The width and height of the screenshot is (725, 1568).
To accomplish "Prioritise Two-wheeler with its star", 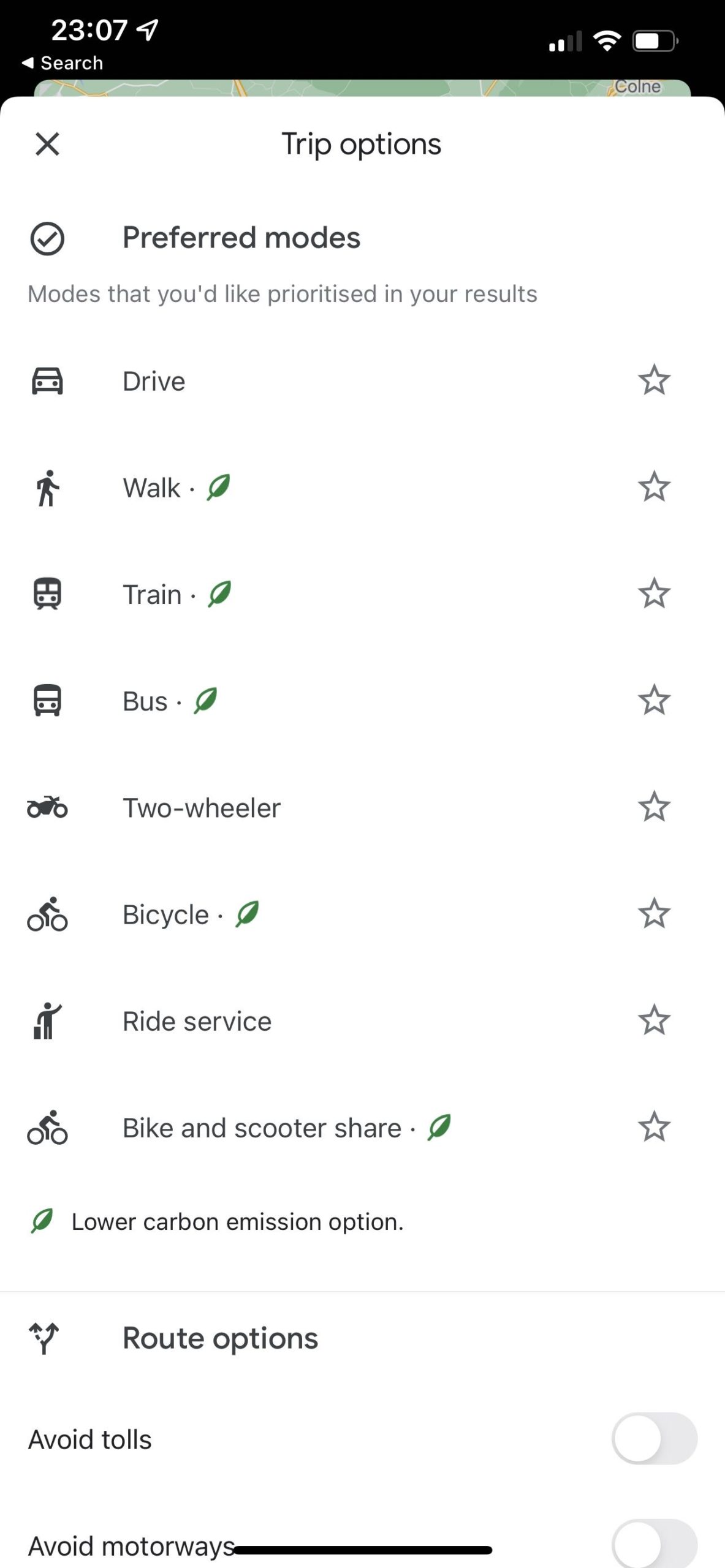I will [x=654, y=806].
